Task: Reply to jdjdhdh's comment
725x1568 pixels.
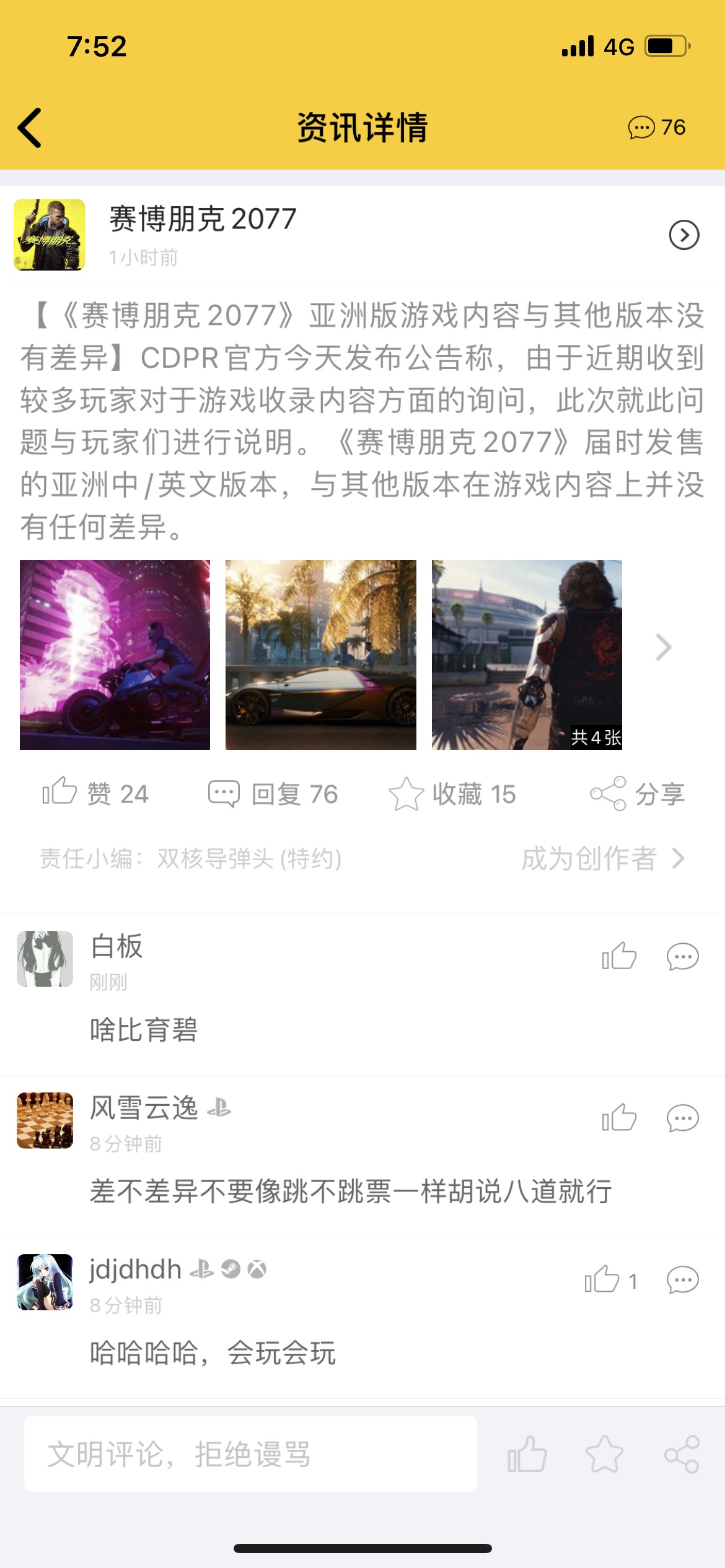Action: [x=682, y=1279]
